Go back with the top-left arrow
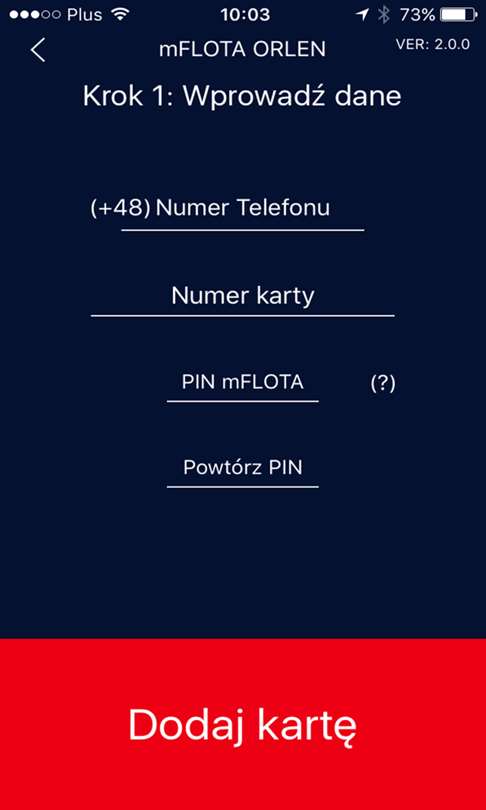This screenshot has width=486, height=810. [38, 50]
